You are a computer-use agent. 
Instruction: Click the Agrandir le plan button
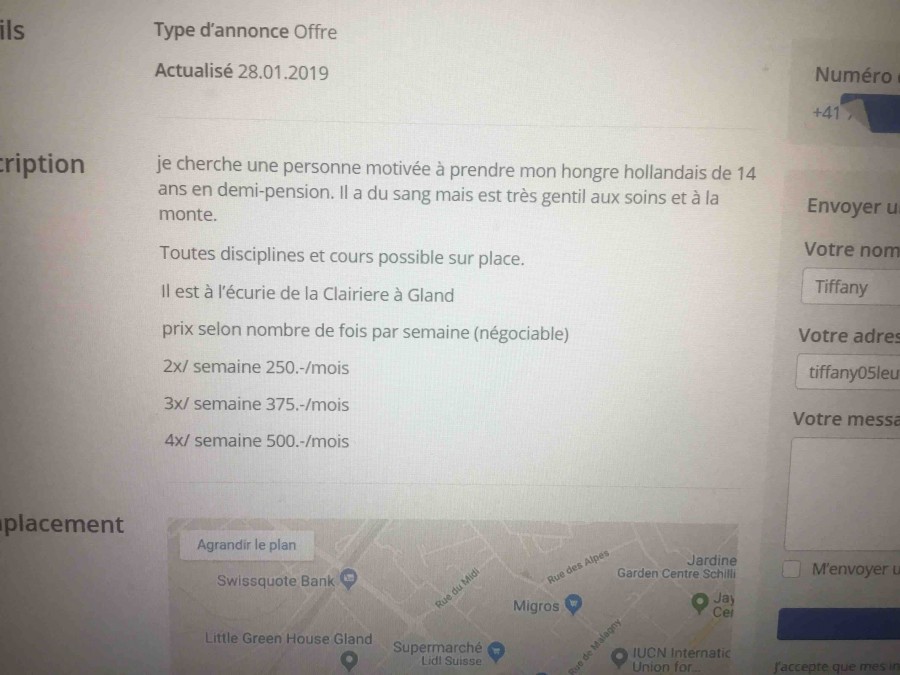[246, 545]
